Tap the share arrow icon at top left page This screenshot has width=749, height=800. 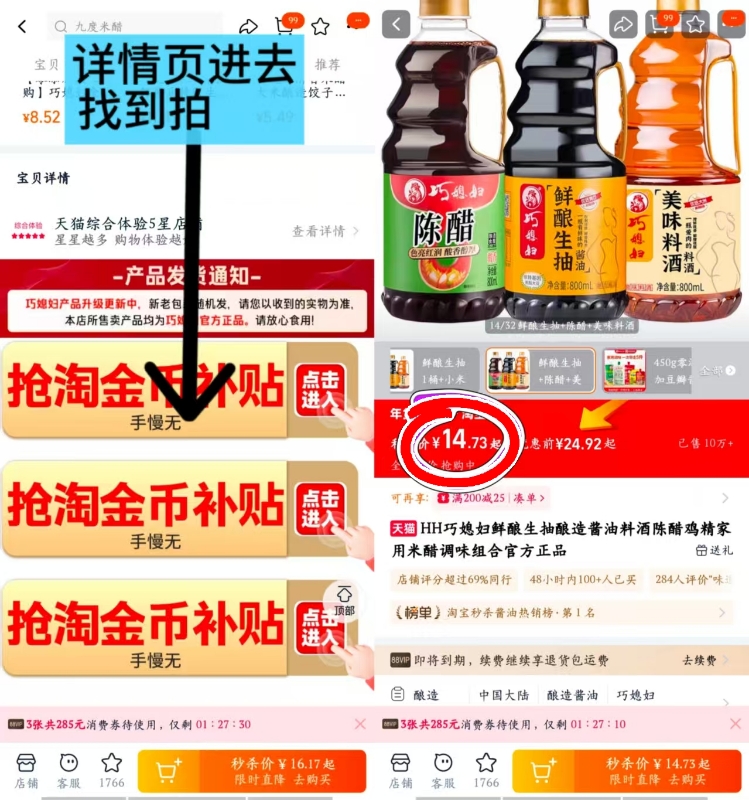tap(248, 25)
